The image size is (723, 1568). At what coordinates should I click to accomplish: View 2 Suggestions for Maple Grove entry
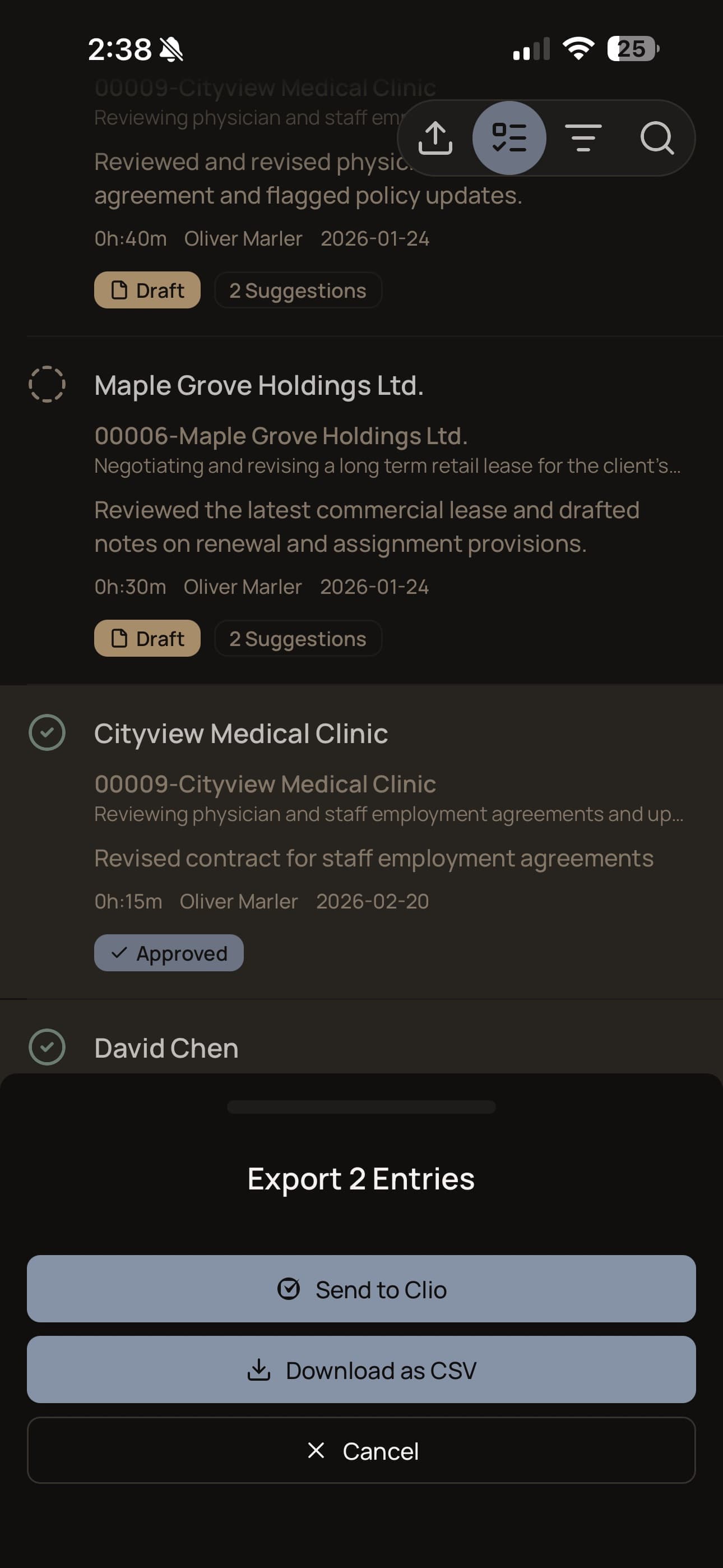298,639
